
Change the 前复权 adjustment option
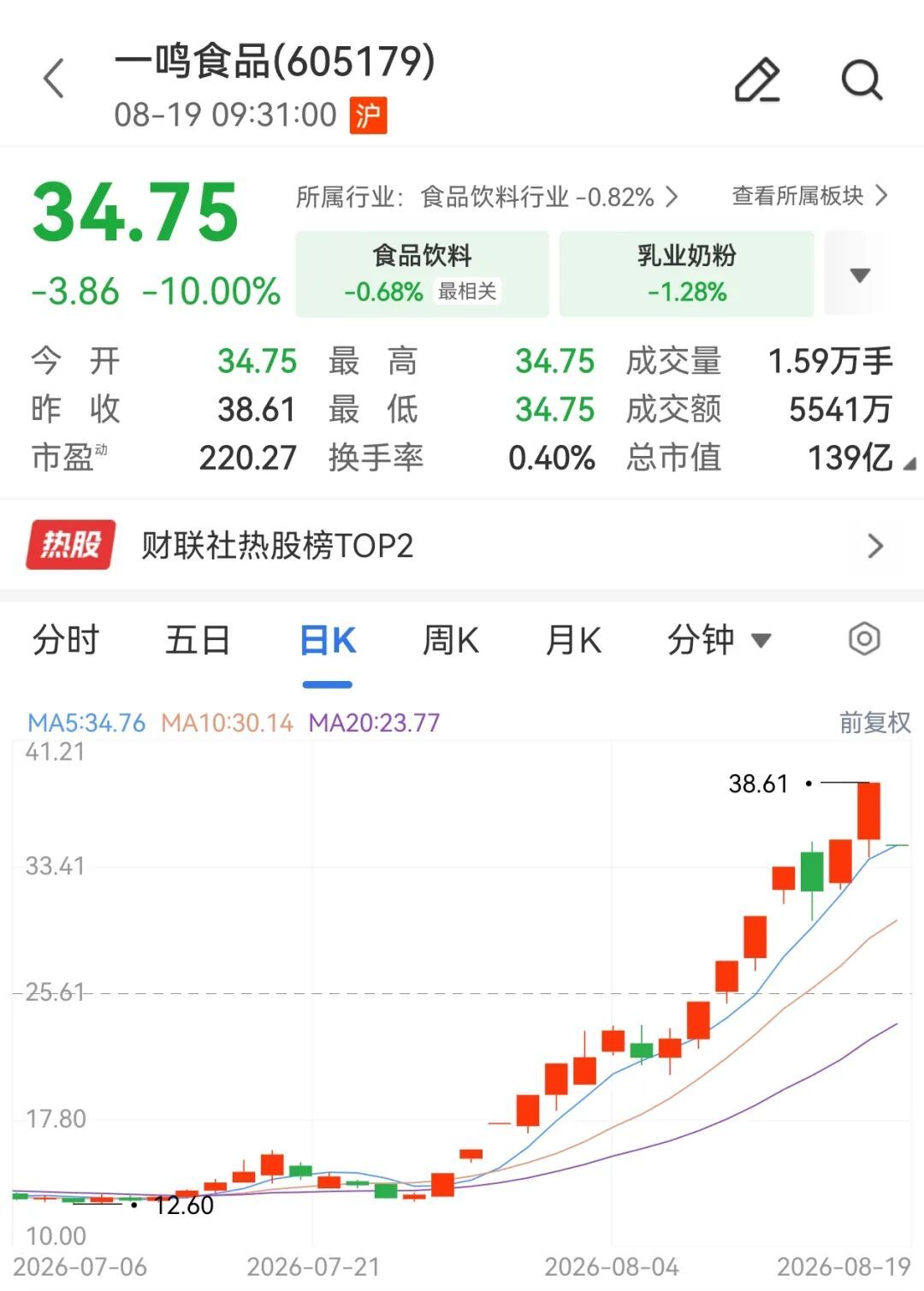[874, 723]
